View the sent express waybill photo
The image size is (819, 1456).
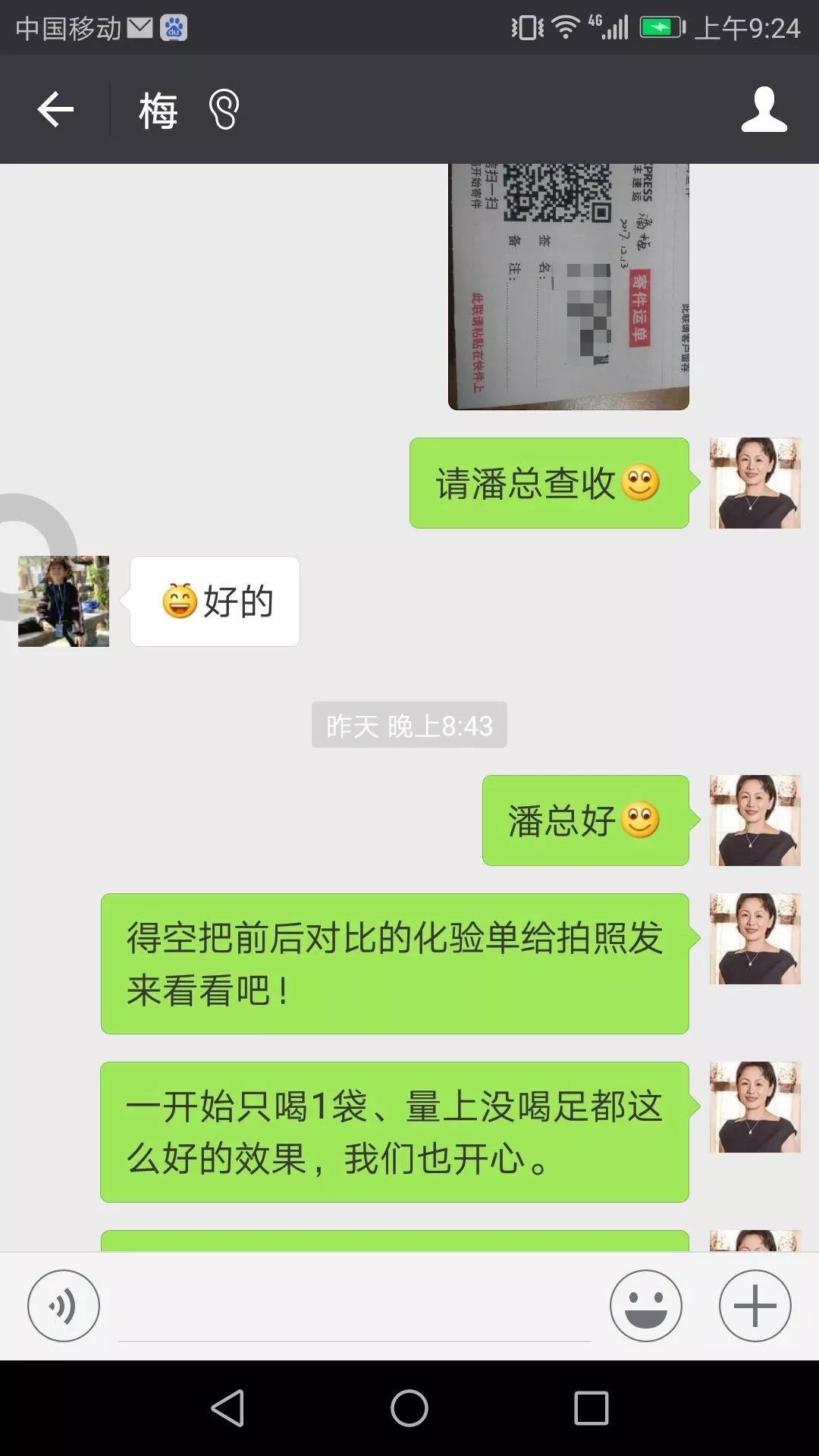click(569, 287)
